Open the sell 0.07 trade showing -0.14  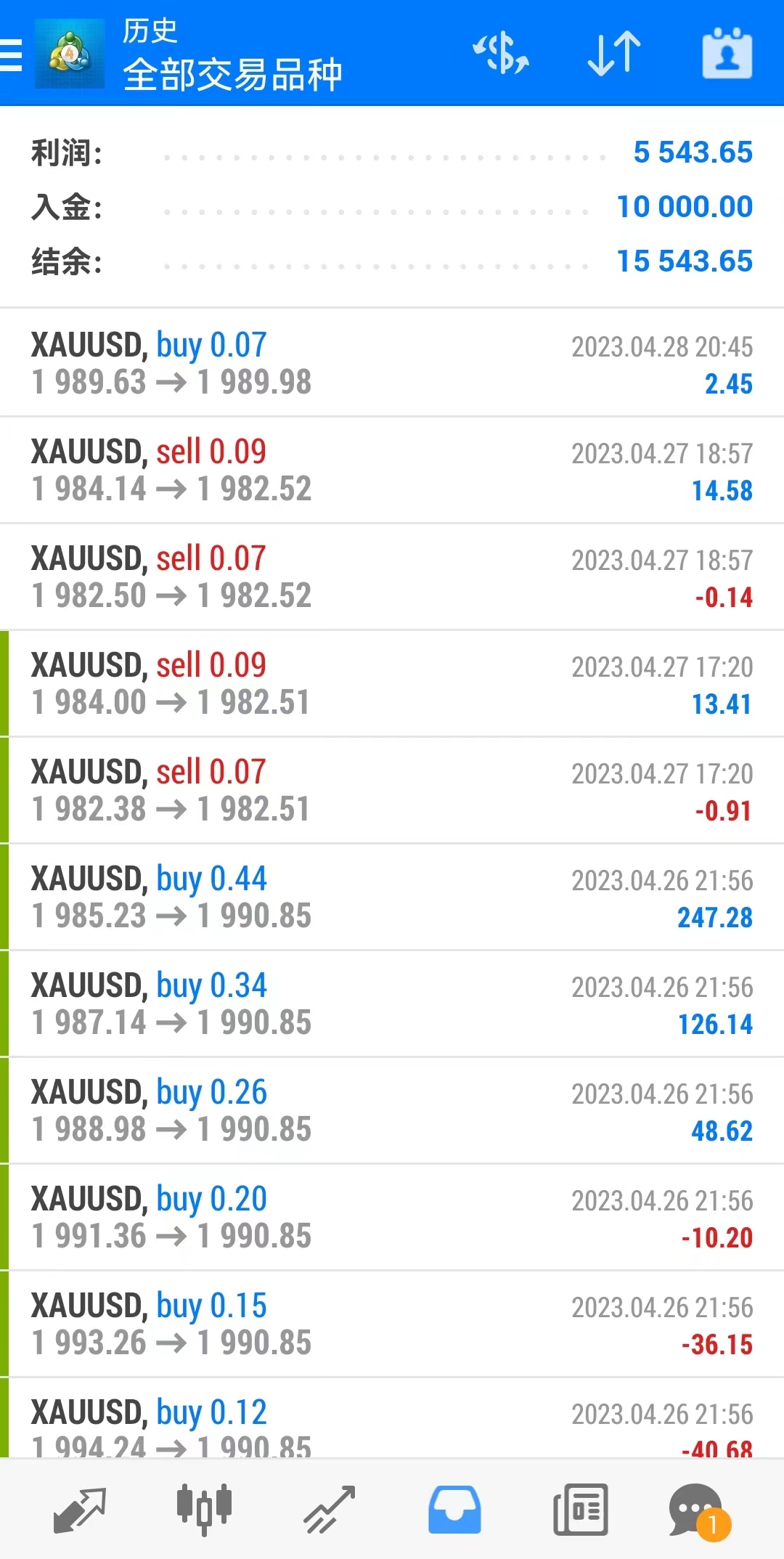(x=392, y=577)
